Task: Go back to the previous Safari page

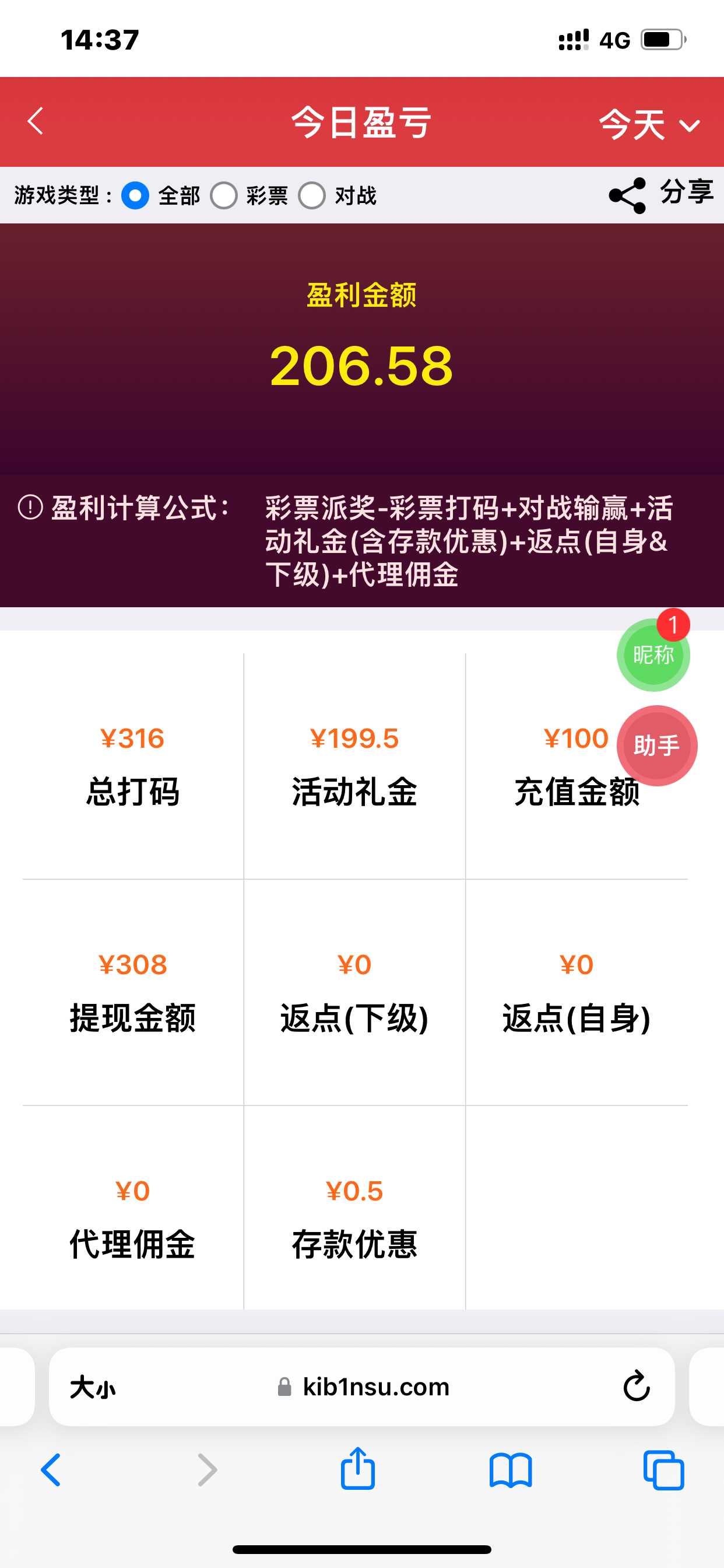Action: pyautogui.click(x=51, y=1471)
